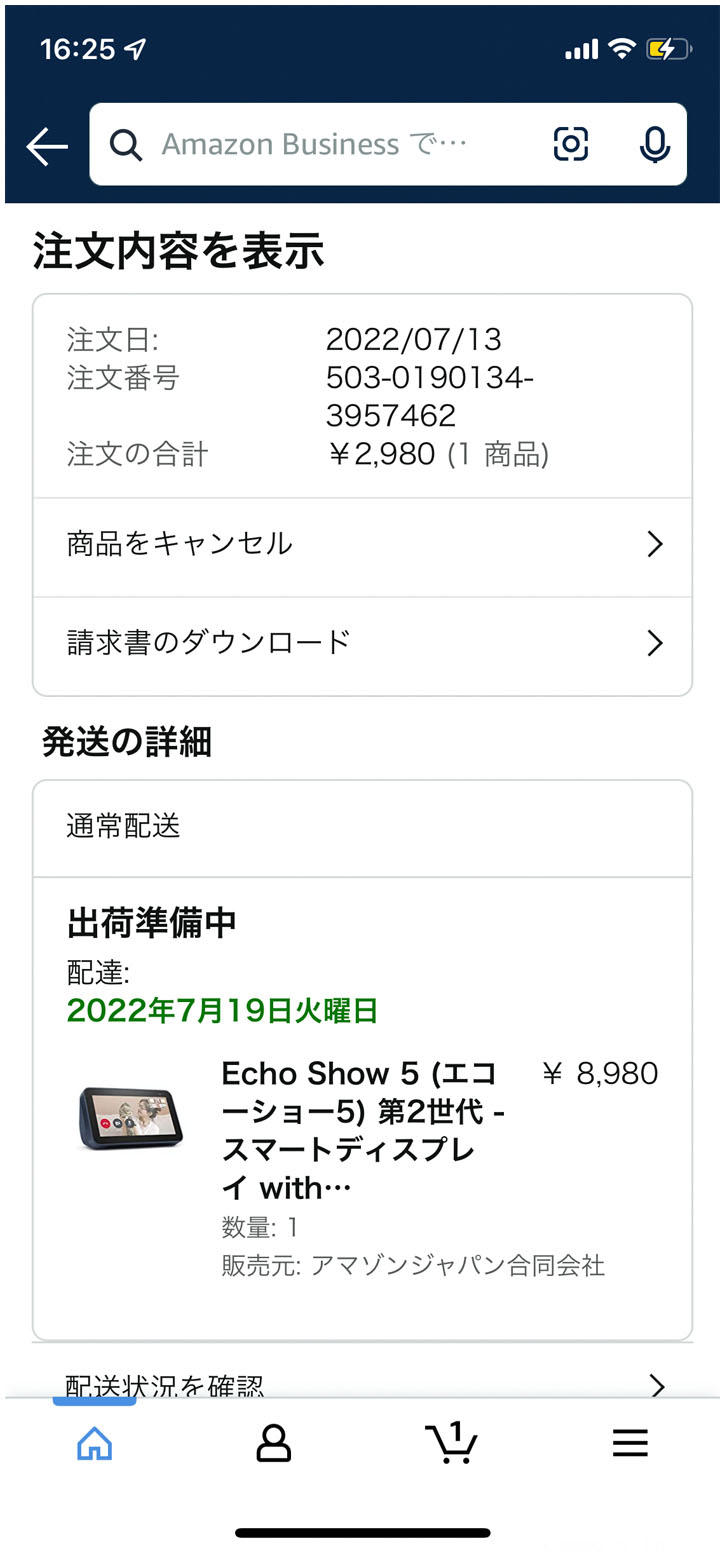This screenshot has width=725, height=1558.
Task: Open the hamburger menu tab
Action: pos(630,1443)
